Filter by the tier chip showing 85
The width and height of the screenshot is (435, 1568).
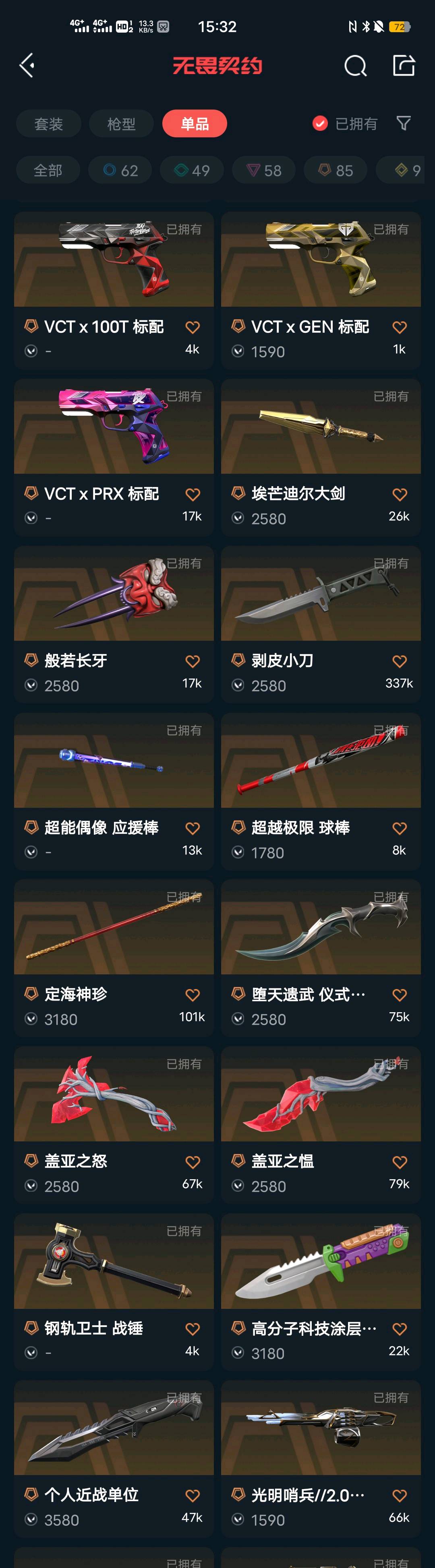pos(336,170)
